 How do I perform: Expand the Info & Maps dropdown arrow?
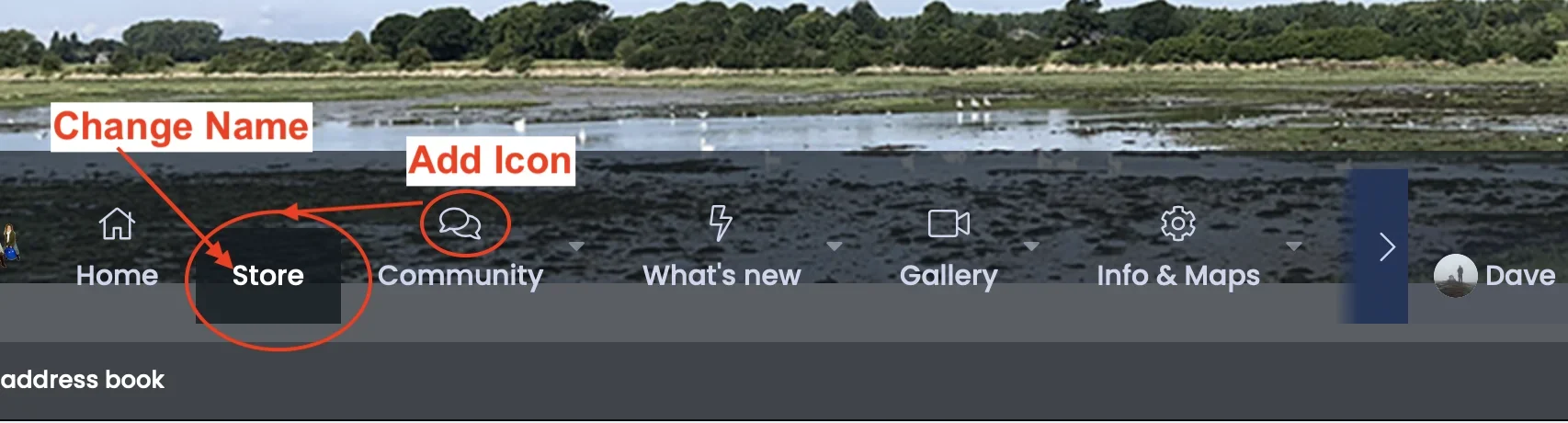click(x=1294, y=246)
